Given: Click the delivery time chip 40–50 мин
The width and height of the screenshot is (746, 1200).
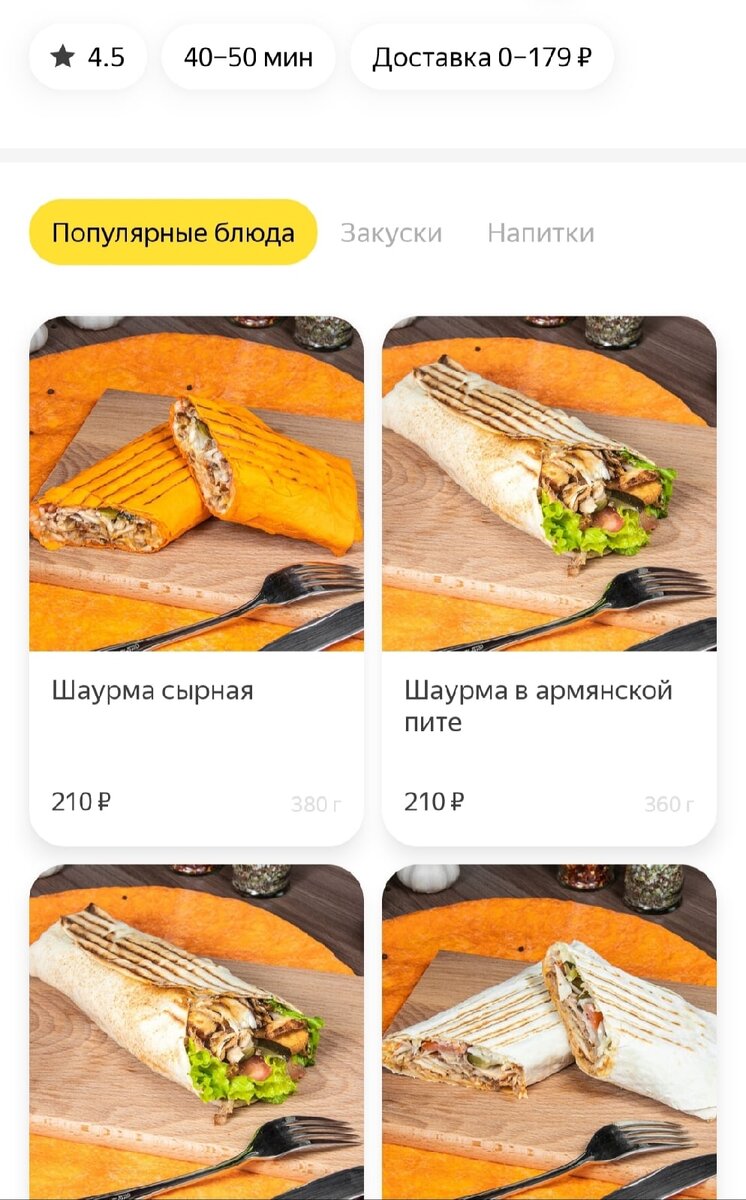Looking at the screenshot, I should 247,56.
